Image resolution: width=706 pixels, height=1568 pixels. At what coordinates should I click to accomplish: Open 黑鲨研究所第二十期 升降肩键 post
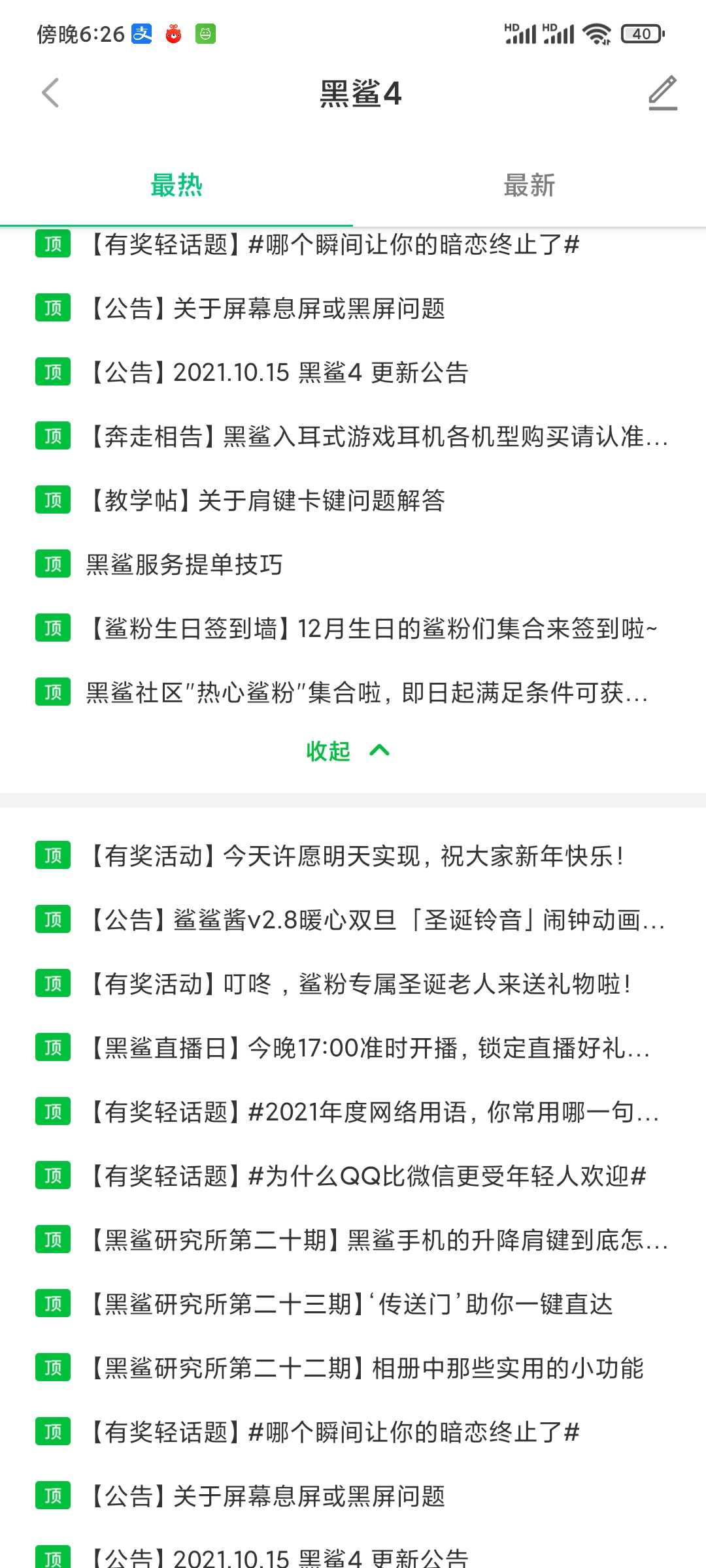click(x=376, y=1240)
